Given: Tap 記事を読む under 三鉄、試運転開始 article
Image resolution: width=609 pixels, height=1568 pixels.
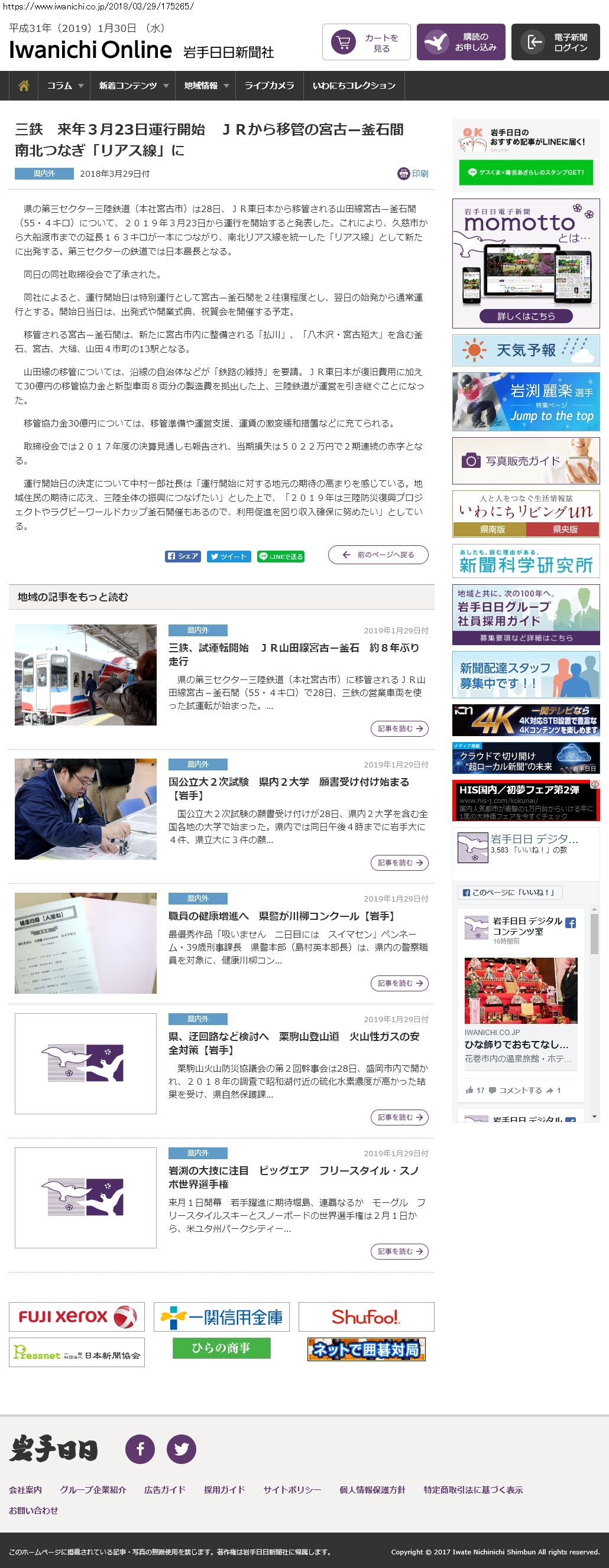Looking at the screenshot, I should pyautogui.click(x=399, y=728).
